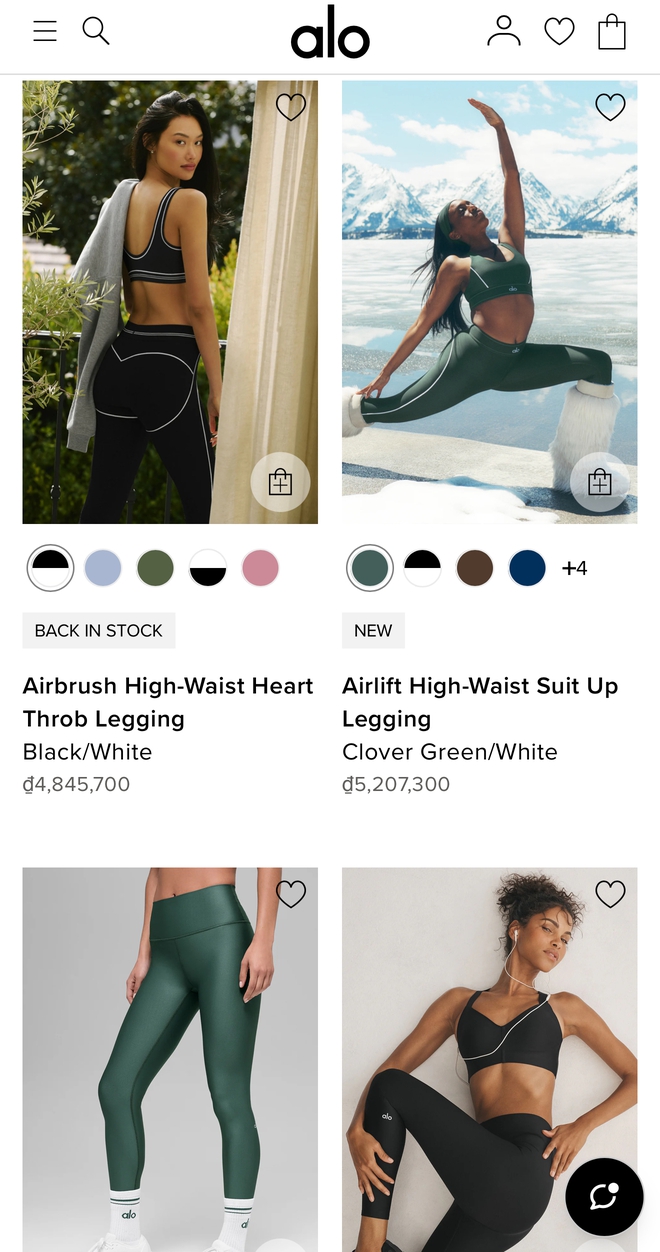This screenshot has width=660, height=1252.
Task: Show +4 more colors for Suit Up Legging
Action: coord(575,568)
